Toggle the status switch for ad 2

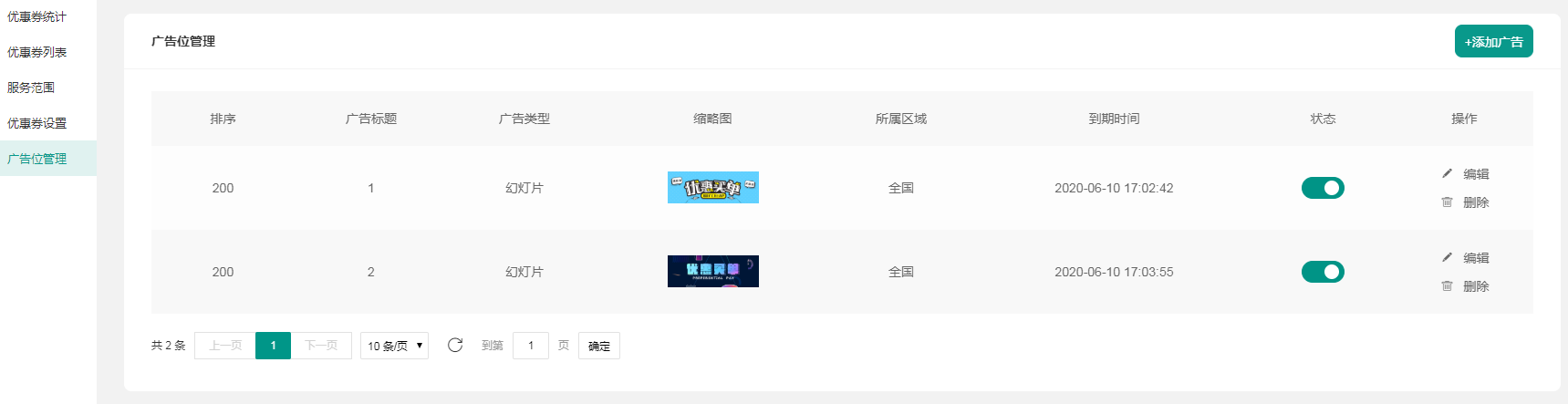click(1322, 272)
